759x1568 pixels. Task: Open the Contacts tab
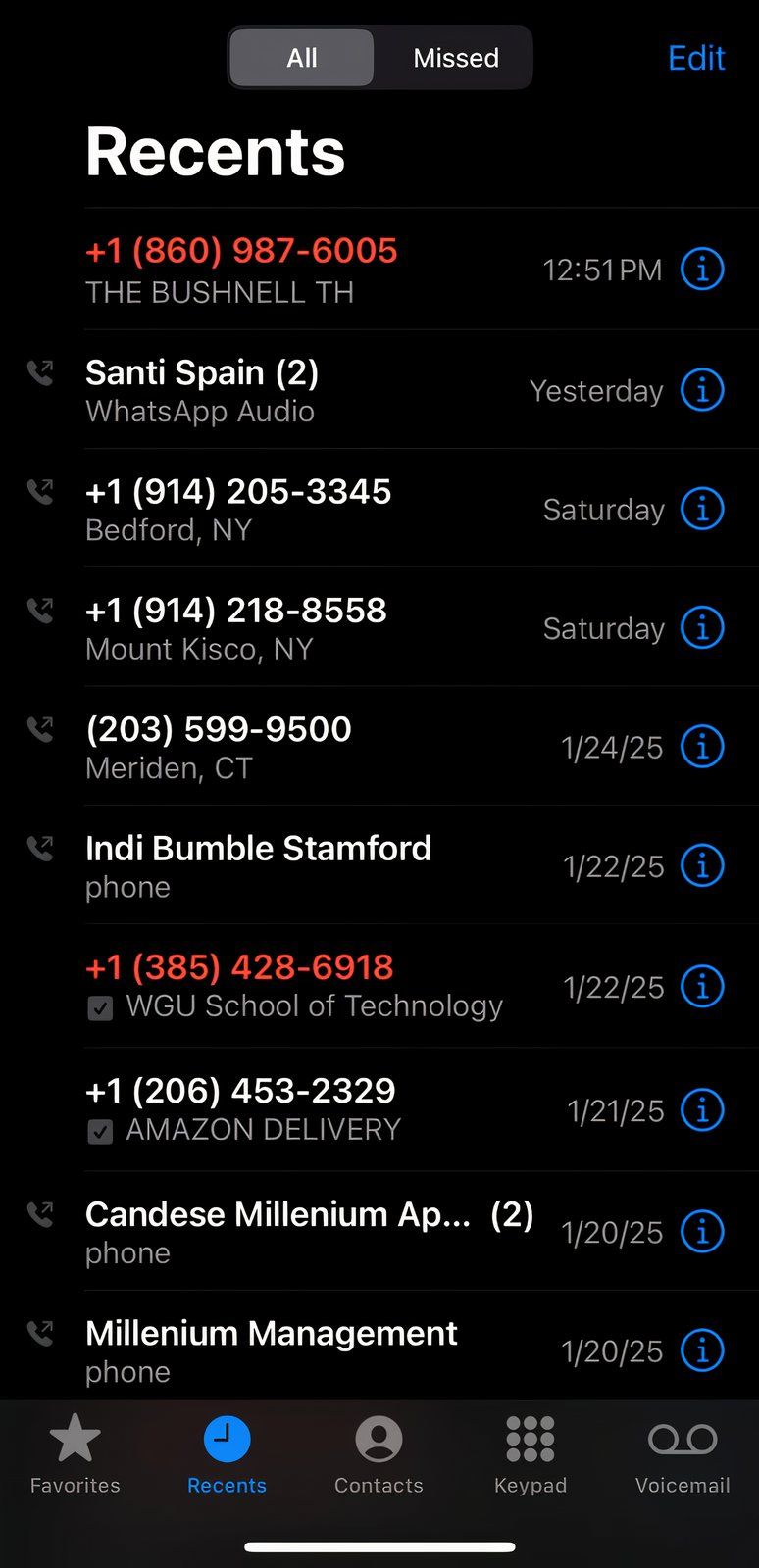coord(379,1454)
